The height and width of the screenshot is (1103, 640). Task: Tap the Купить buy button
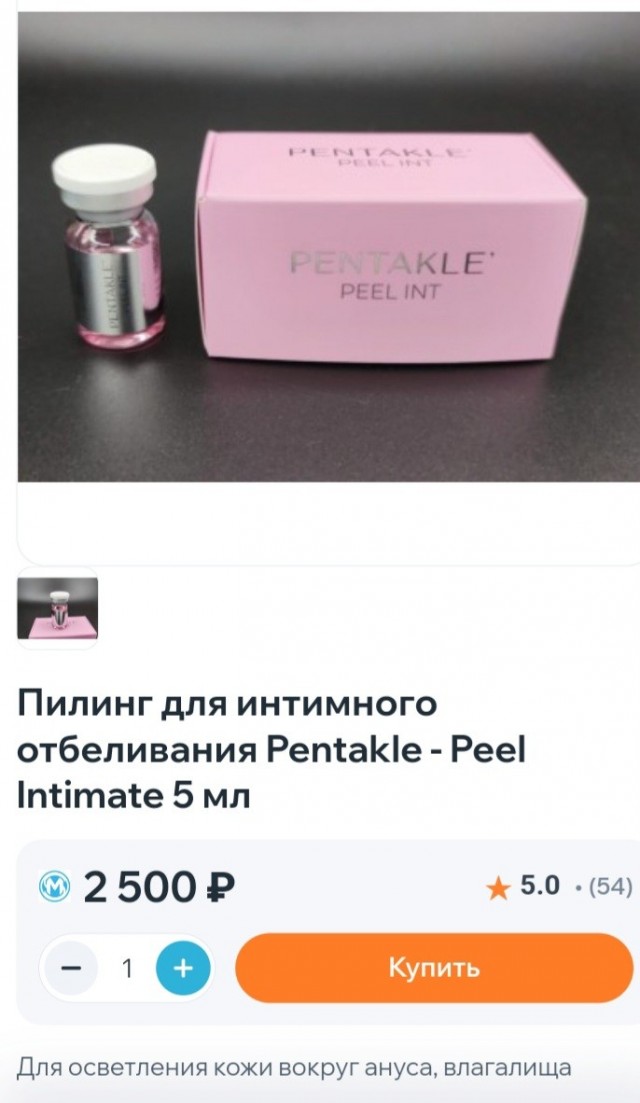pyautogui.click(x=434, y=968)
